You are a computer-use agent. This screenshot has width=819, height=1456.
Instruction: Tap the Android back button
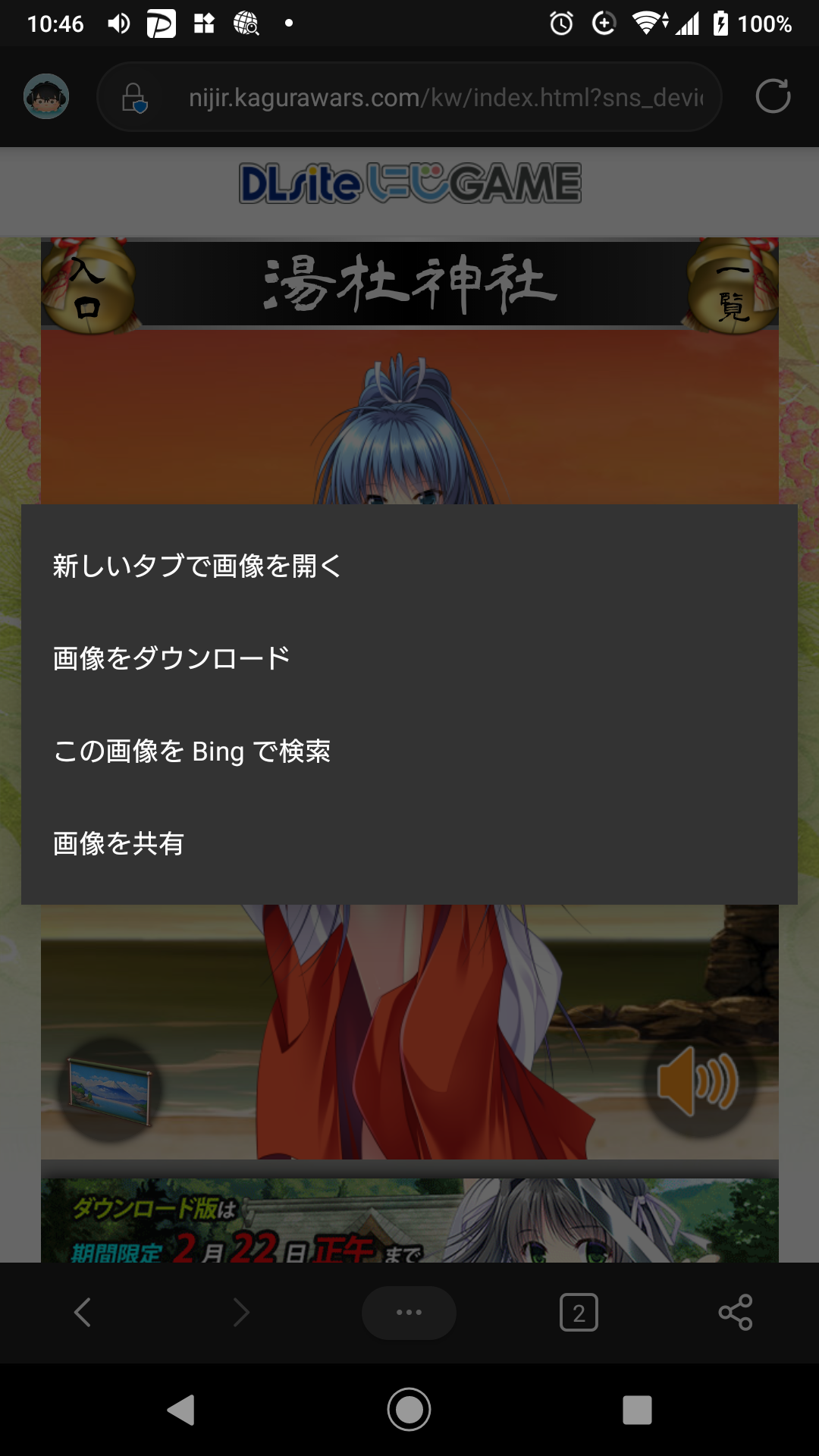[x=181, y=1410]
